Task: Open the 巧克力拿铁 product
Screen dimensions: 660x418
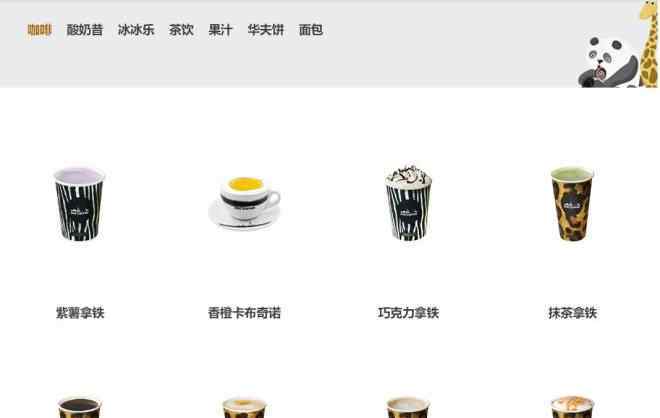Action: [x=408, y=204]
